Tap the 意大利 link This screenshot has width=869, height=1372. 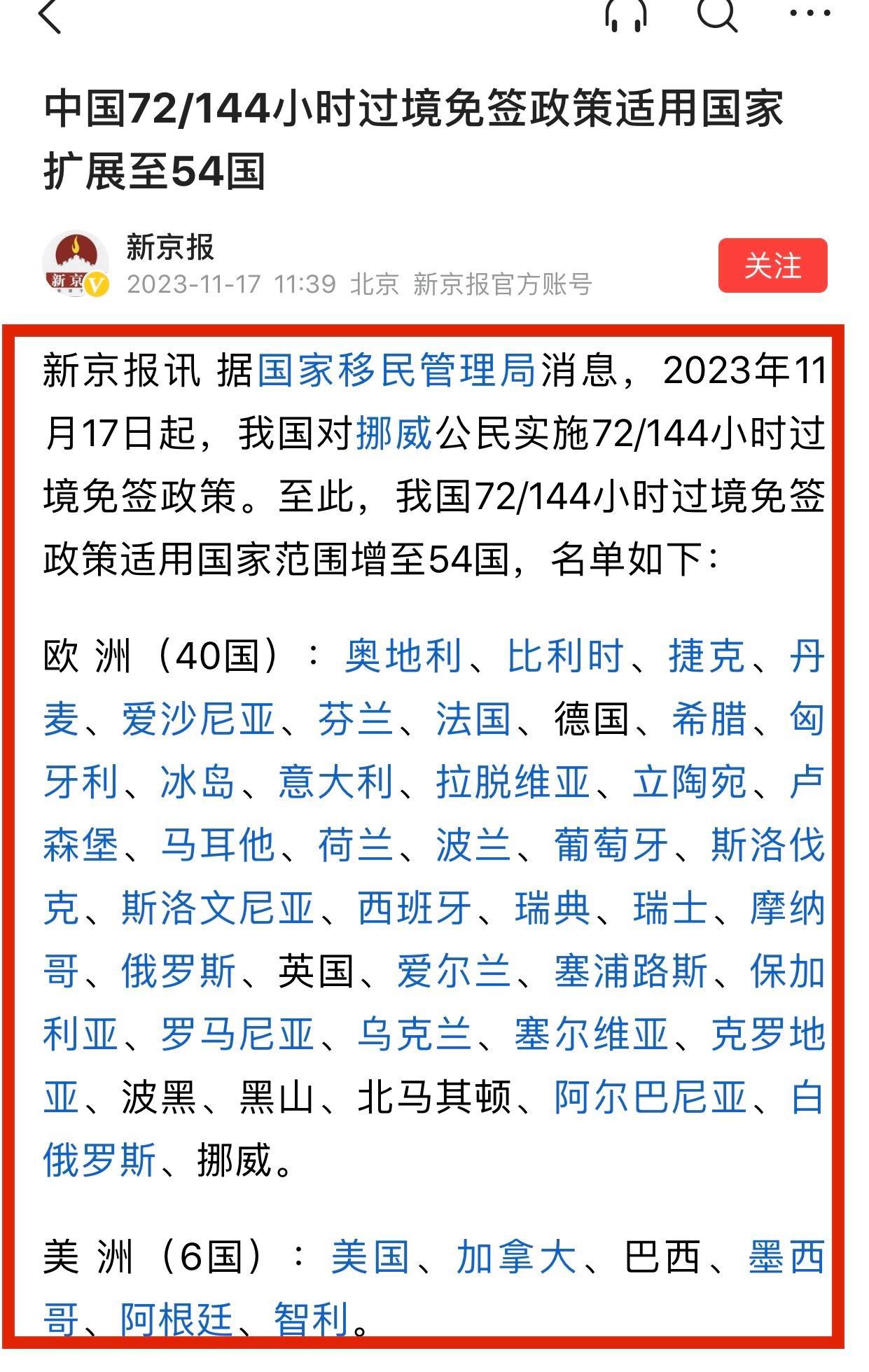click(x=335, y=782)
